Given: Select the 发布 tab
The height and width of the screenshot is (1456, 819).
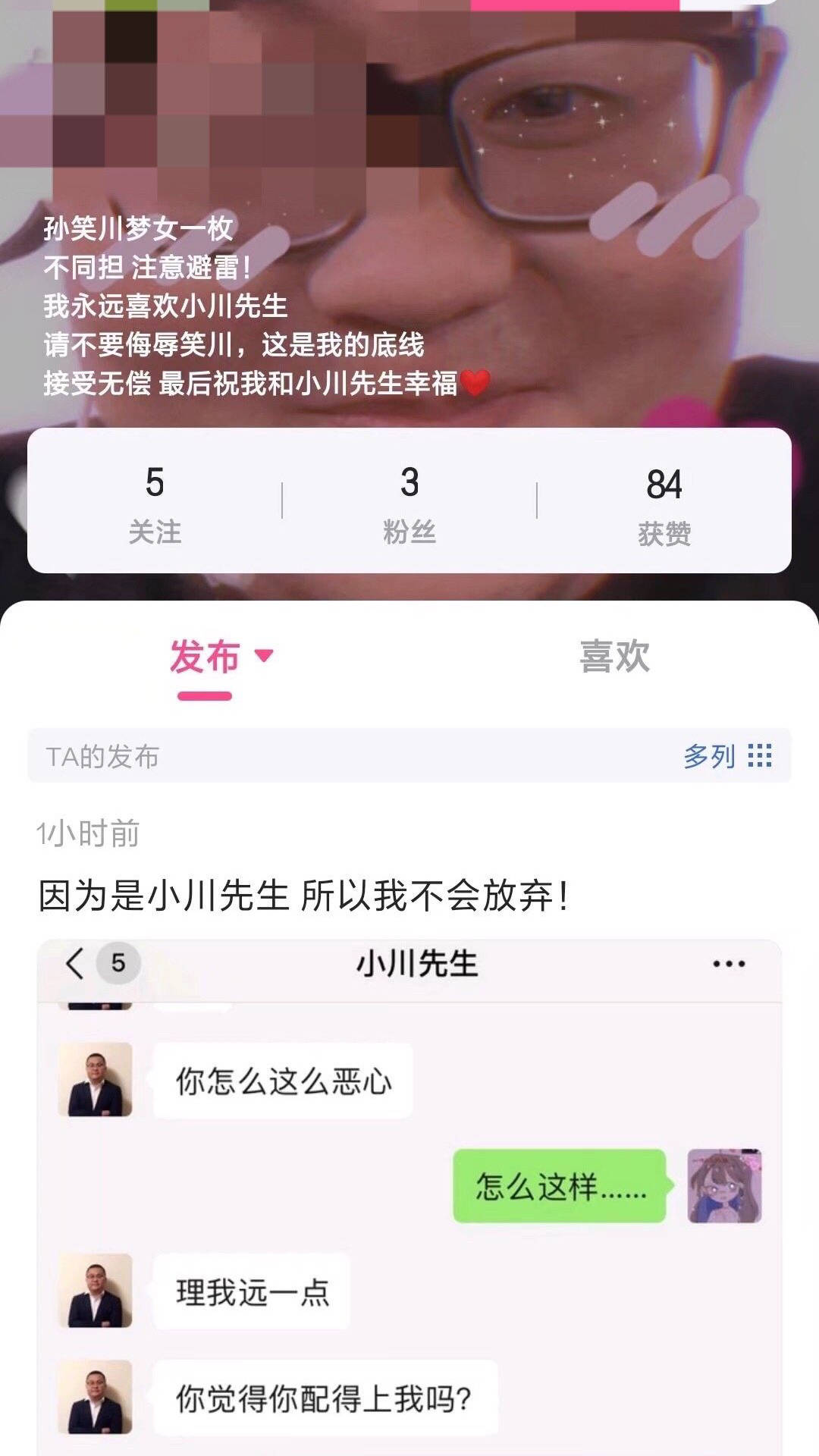Looking at the screenshot, I should [x=205, y=657].
